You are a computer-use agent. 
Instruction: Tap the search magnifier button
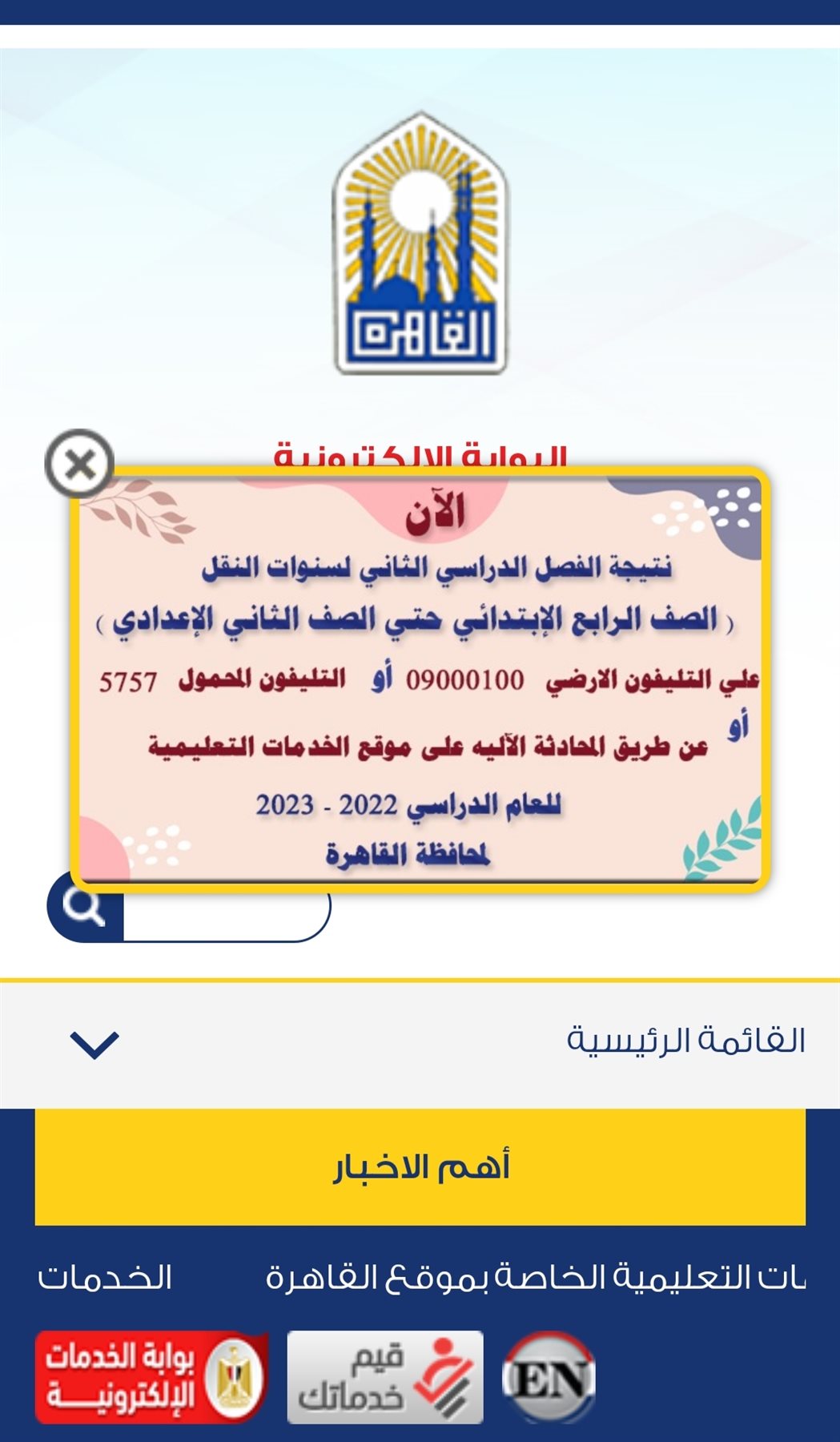(x=85, y=909)
